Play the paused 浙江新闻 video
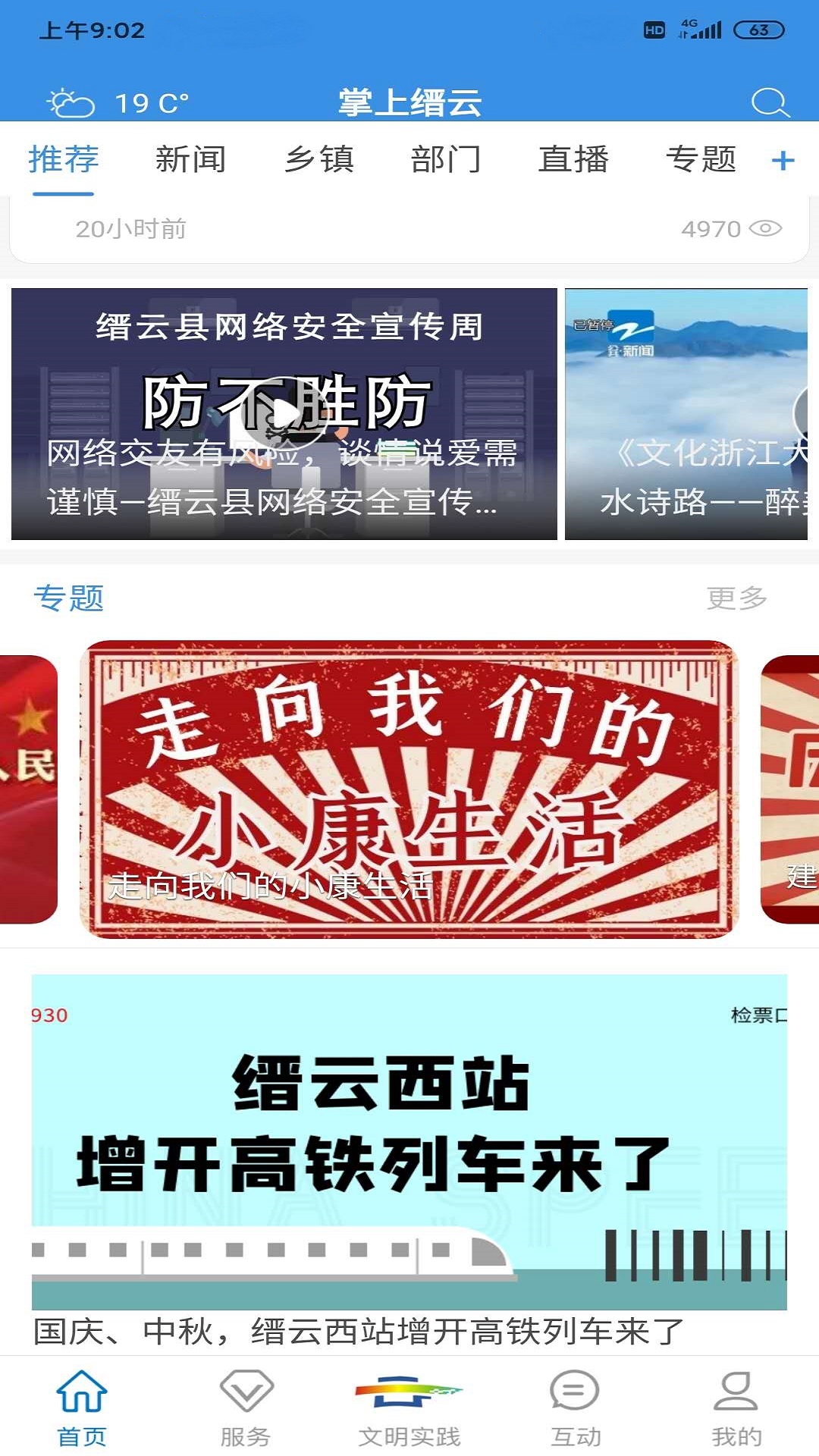 tap(802, 413)
